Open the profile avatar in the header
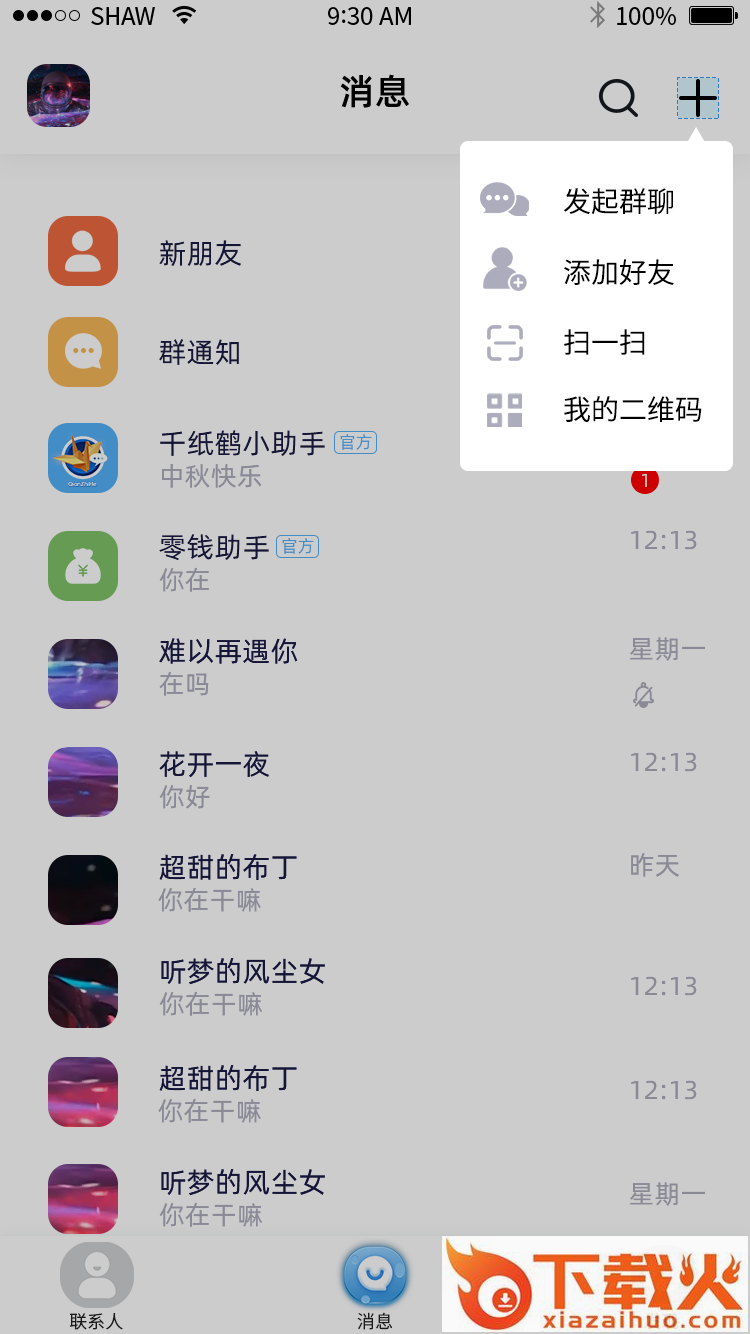The width and height of the screenshot is (750, 1334). pos(58,96)
